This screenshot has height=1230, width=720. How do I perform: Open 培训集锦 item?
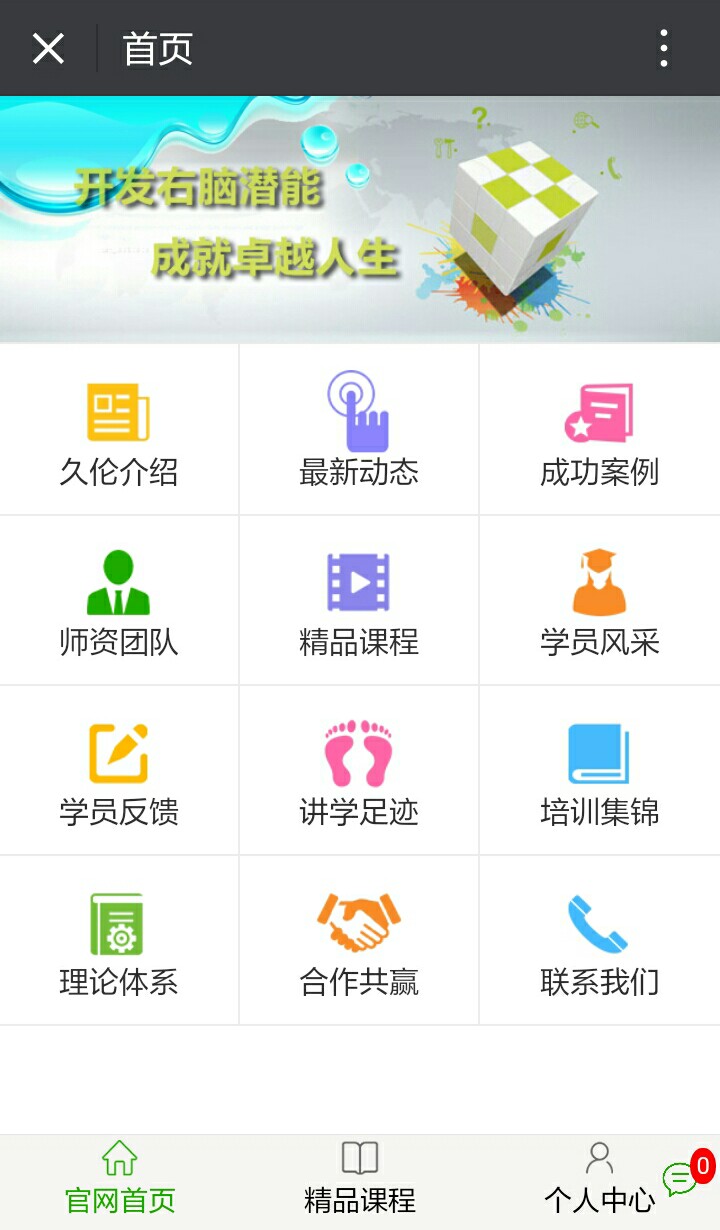point(600,770)
